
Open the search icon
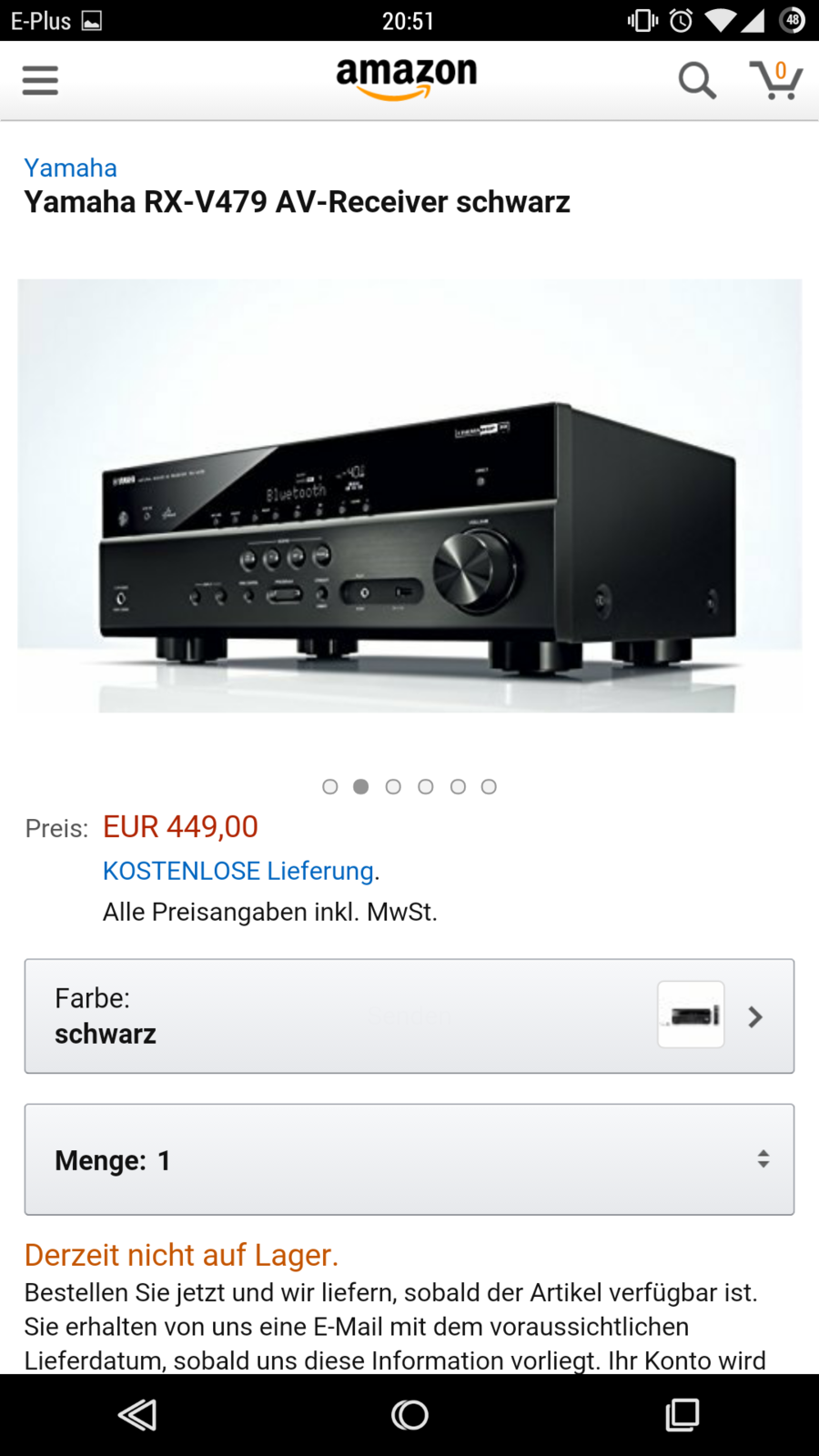(697, 80)
